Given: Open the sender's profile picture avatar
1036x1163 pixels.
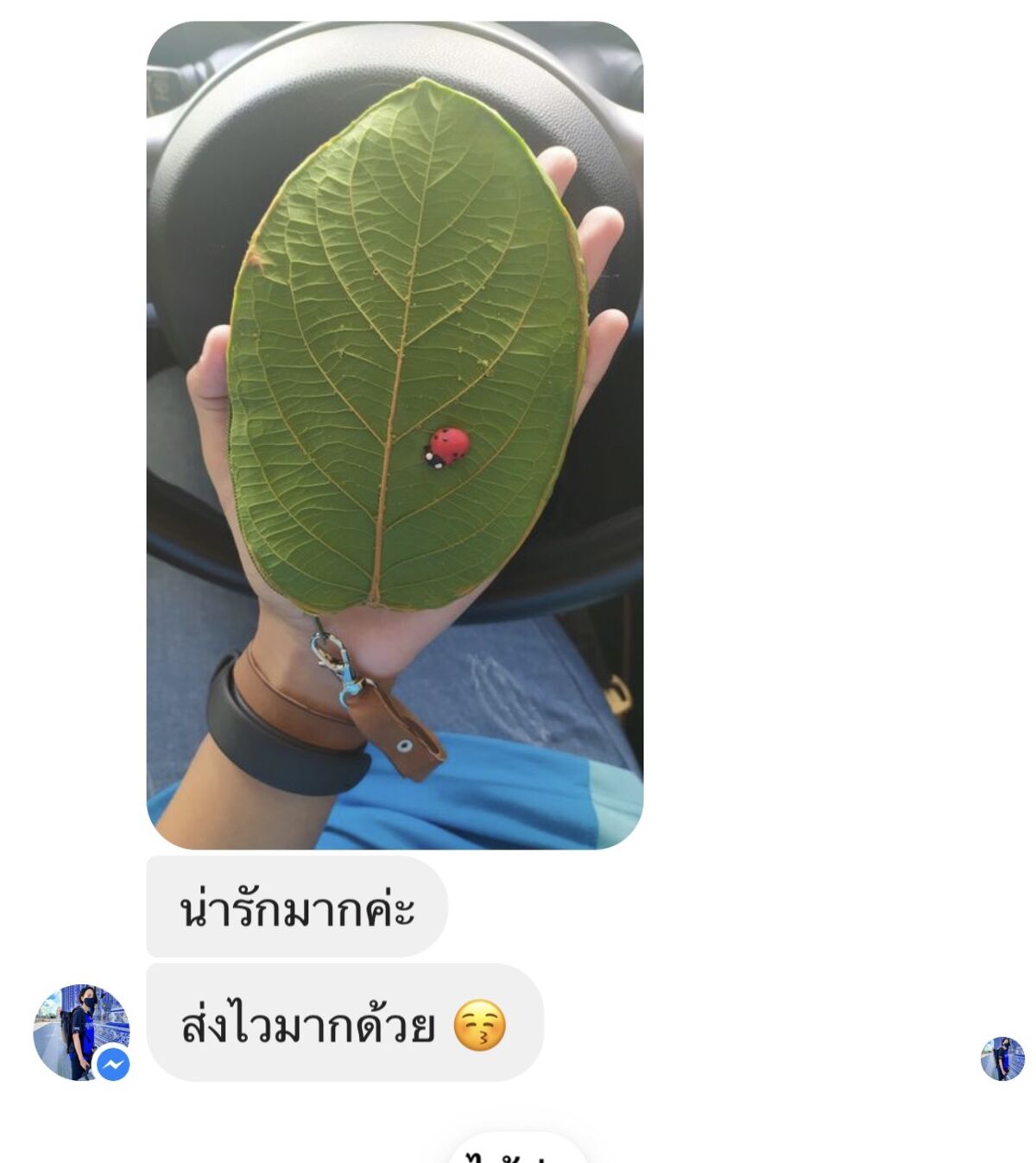Looking at the screenshot, I should (80, 1031).
